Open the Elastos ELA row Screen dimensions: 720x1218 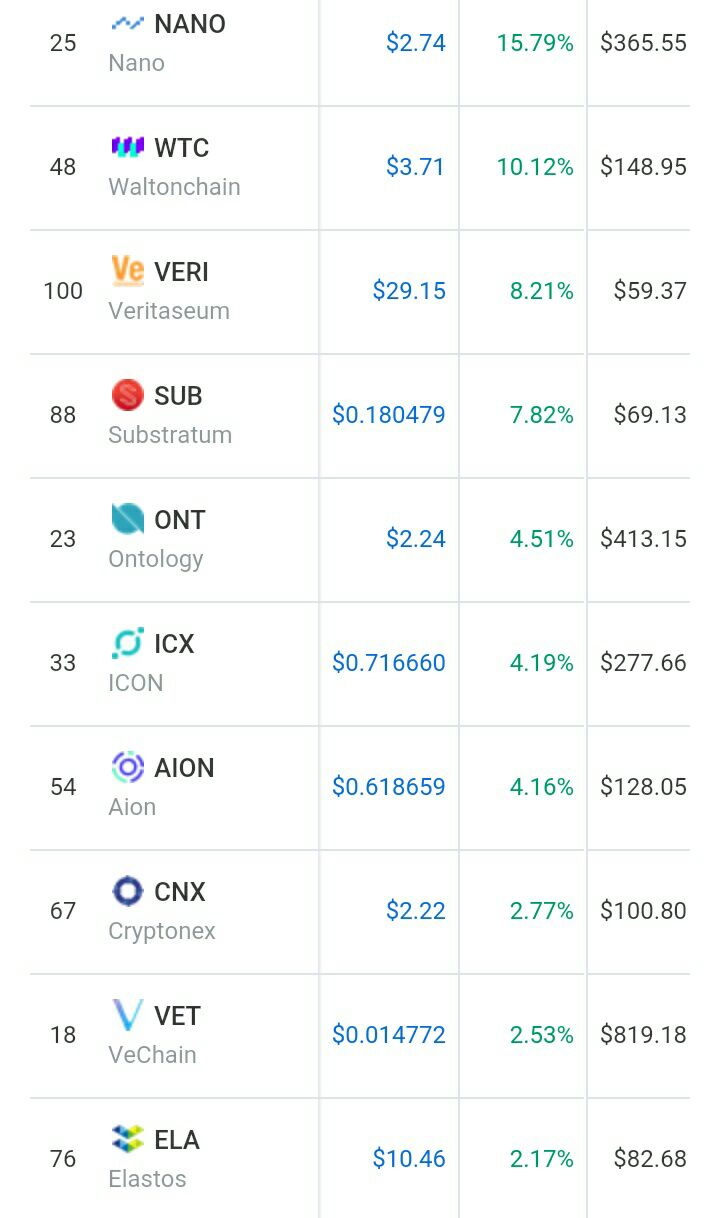[x=360, y=1158]
